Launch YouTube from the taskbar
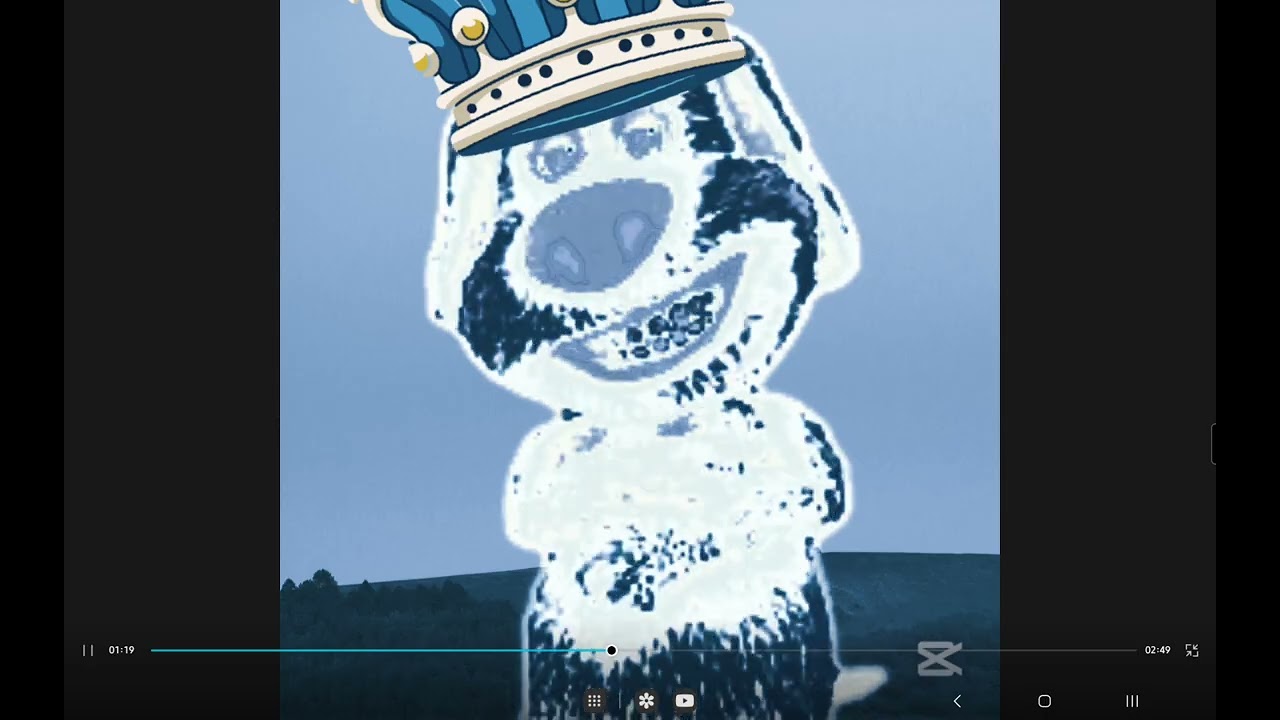Image resolution: width=1280 pixels, height=720 pixels. coord(685,701)
